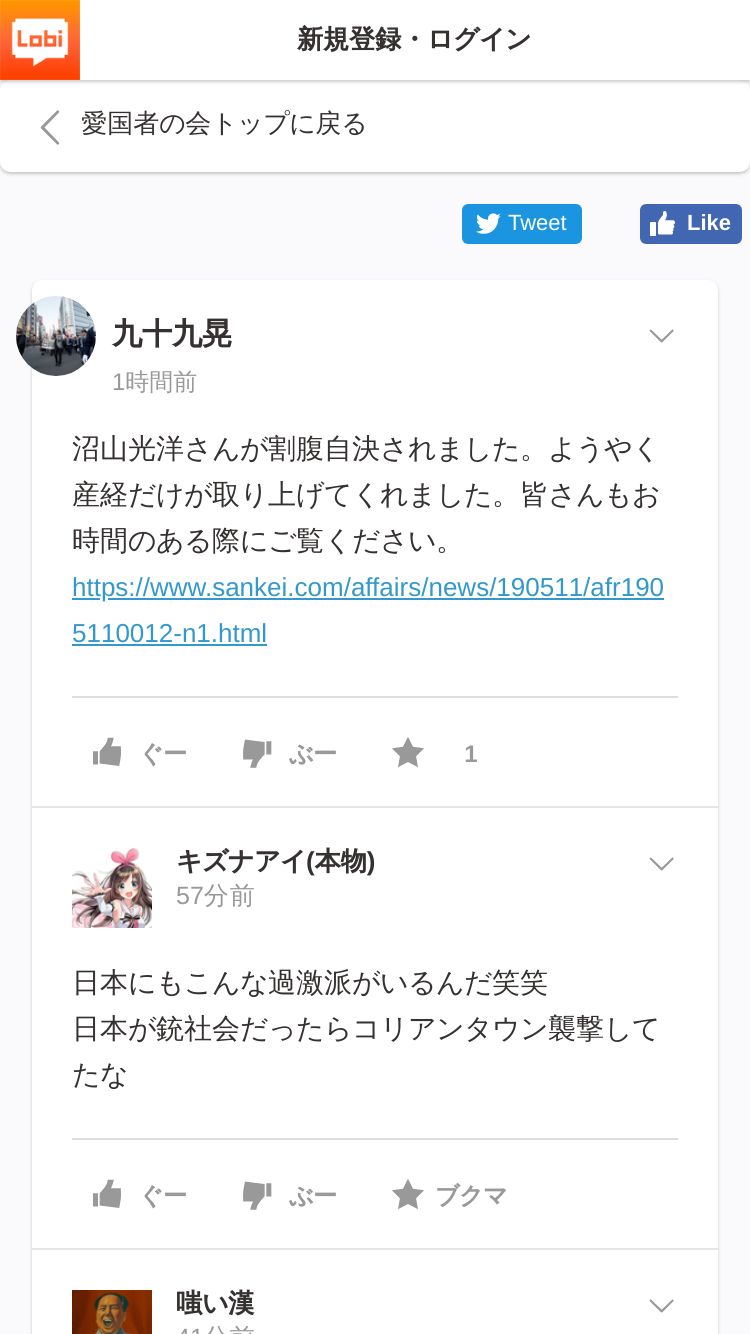Hit the Facebook Like button

tap(691, 224)
